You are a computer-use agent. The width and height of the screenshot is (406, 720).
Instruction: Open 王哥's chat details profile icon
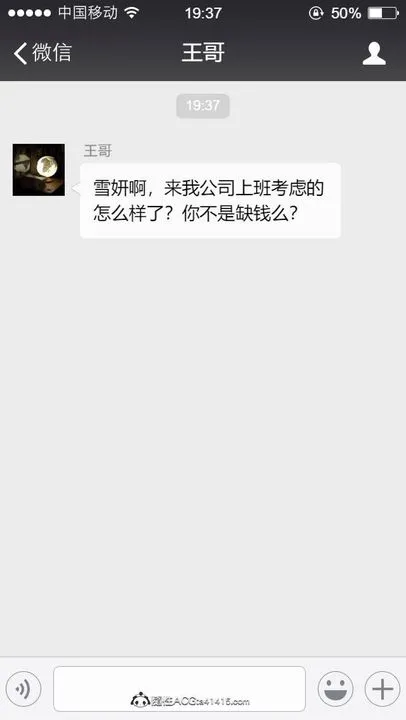click(x=374, y=54)
